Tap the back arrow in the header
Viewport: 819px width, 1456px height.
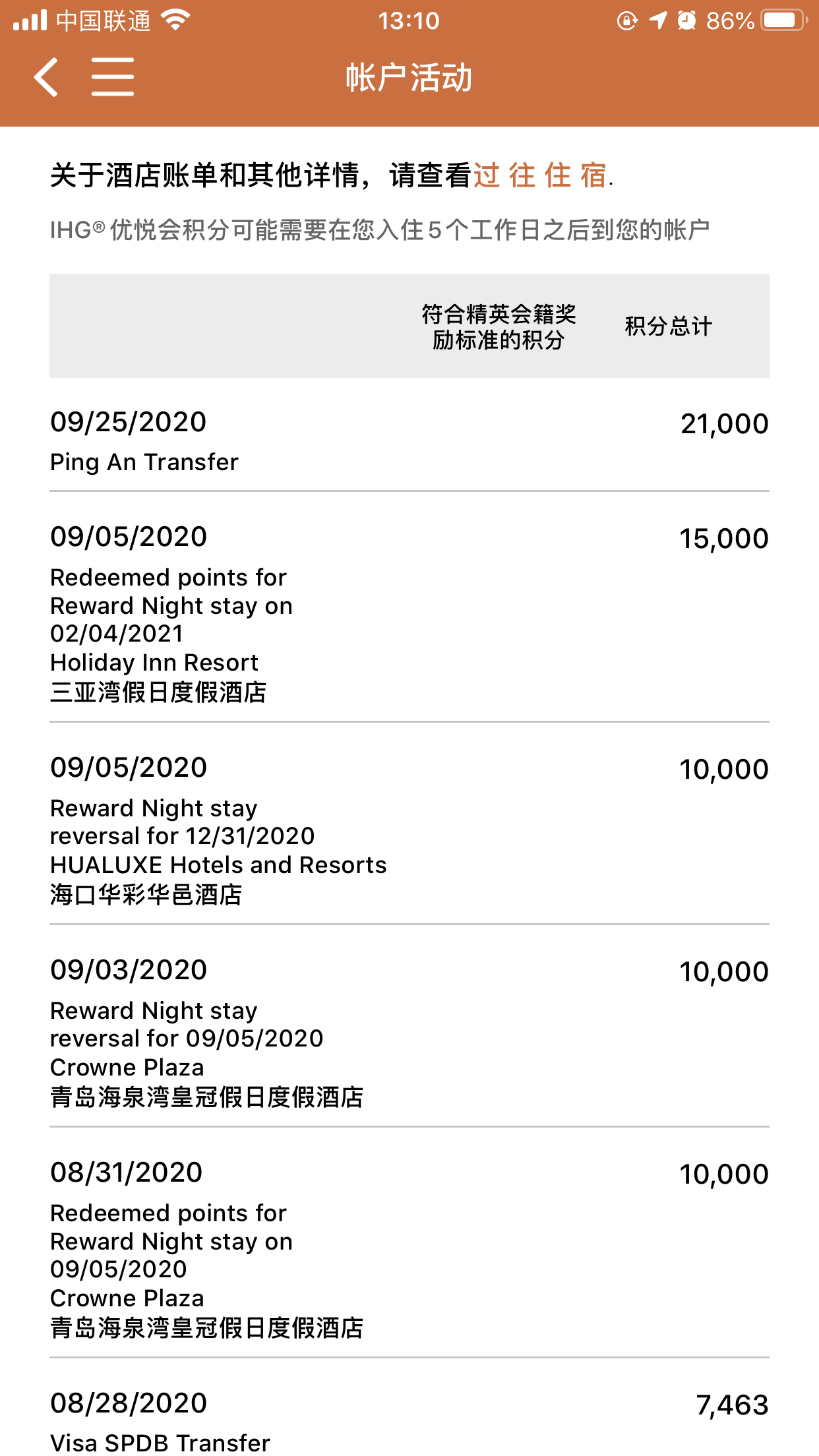[46, 77]
